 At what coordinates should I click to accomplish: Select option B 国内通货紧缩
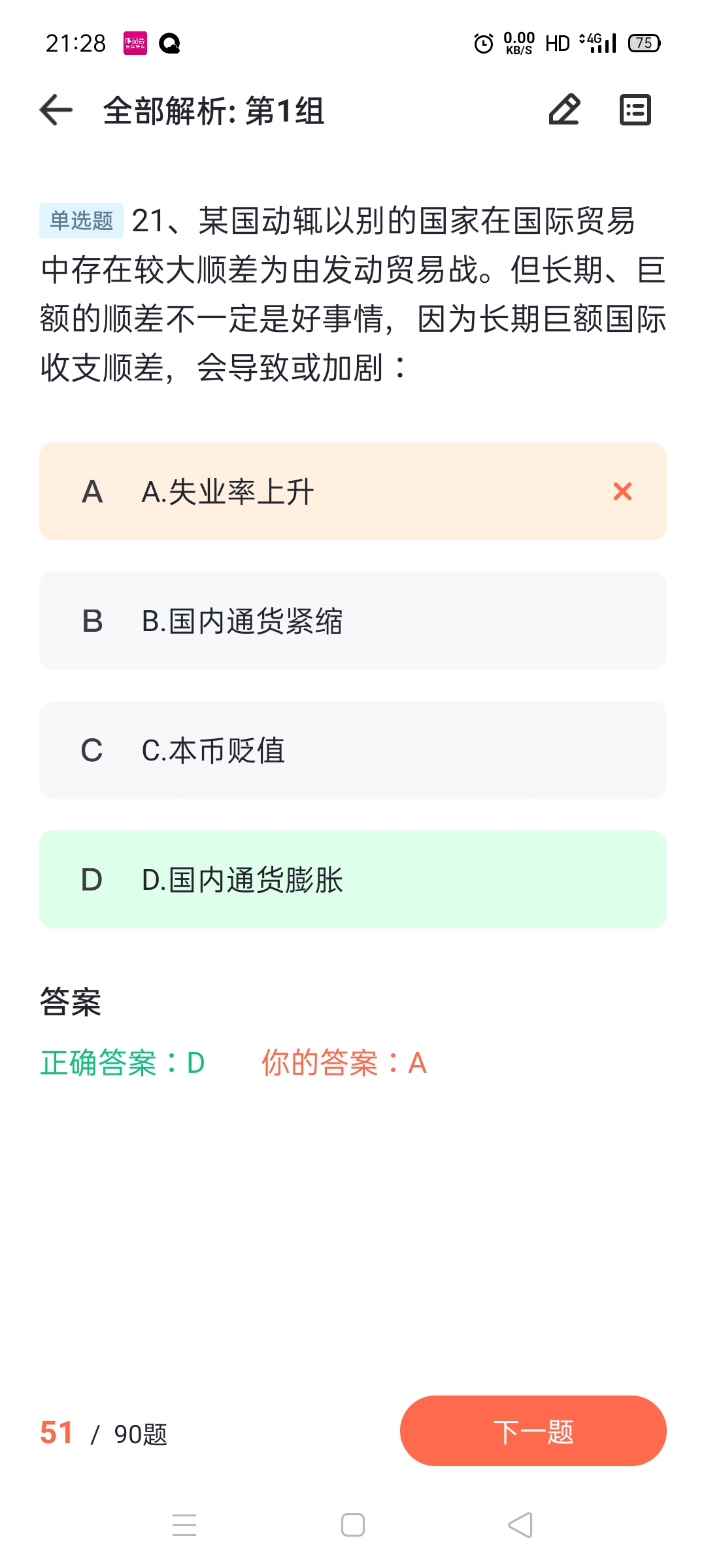353,621
